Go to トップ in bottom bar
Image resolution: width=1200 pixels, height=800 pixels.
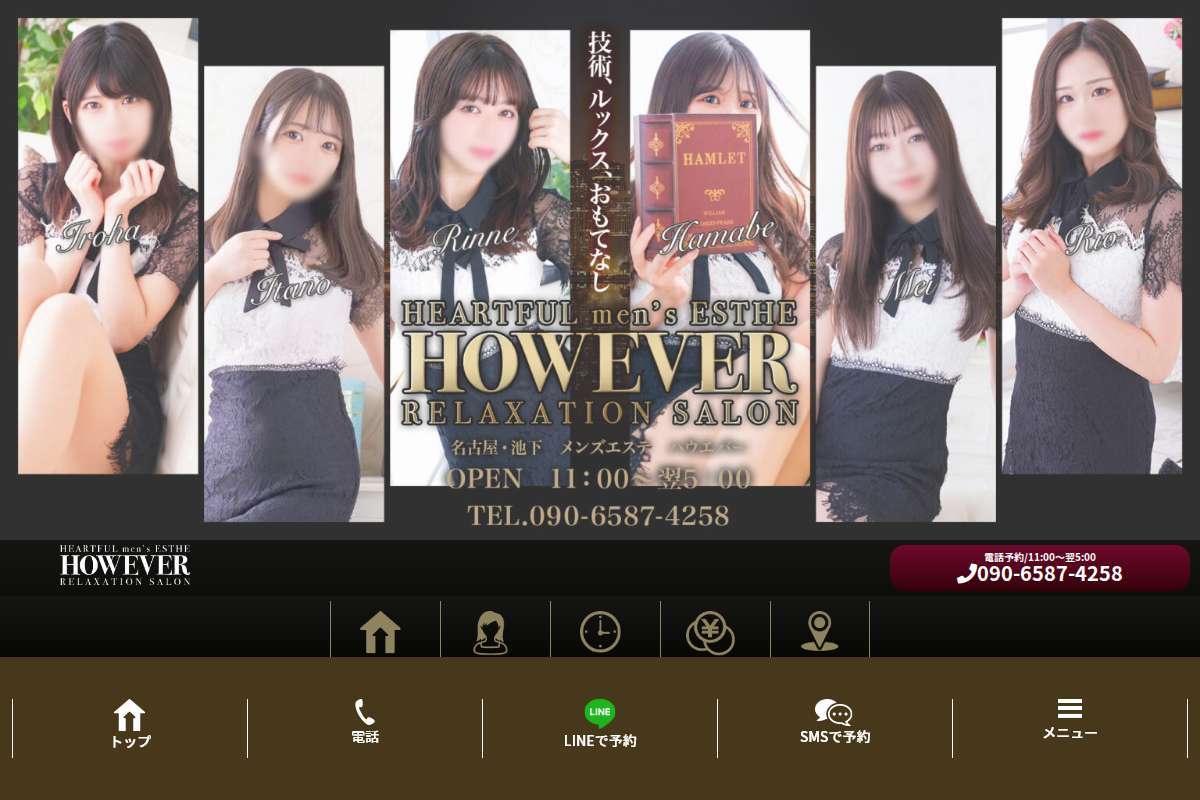[130, 726]
